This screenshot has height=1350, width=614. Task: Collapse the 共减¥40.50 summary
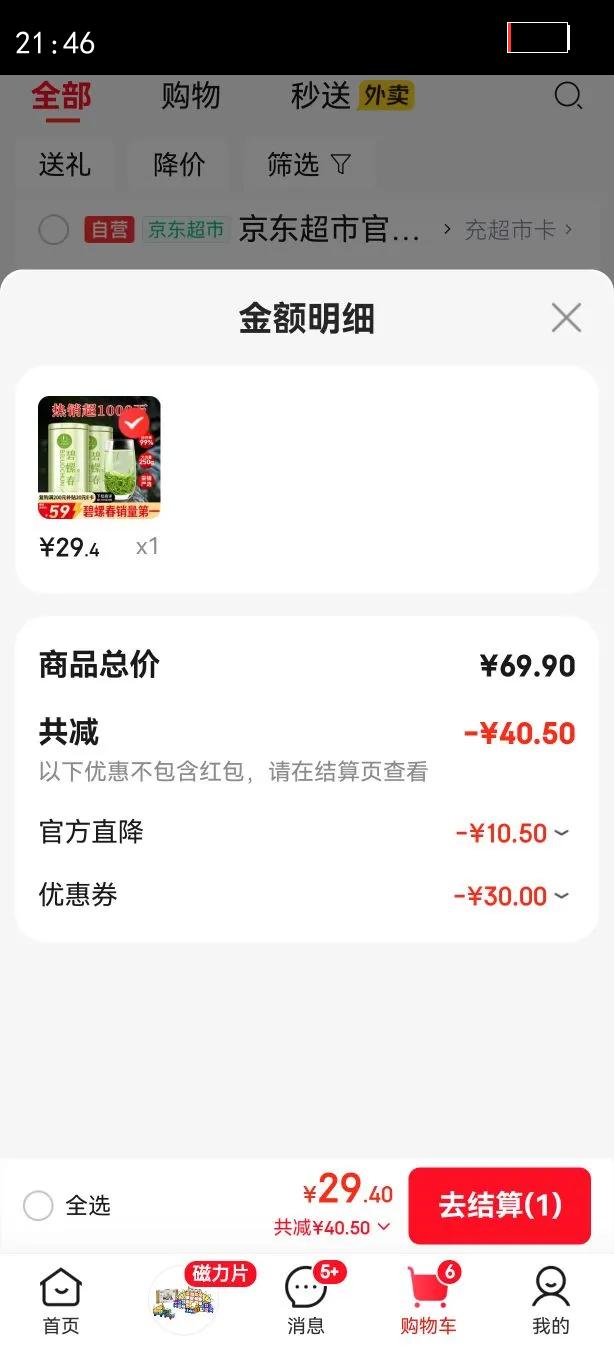pos(332,1228)
